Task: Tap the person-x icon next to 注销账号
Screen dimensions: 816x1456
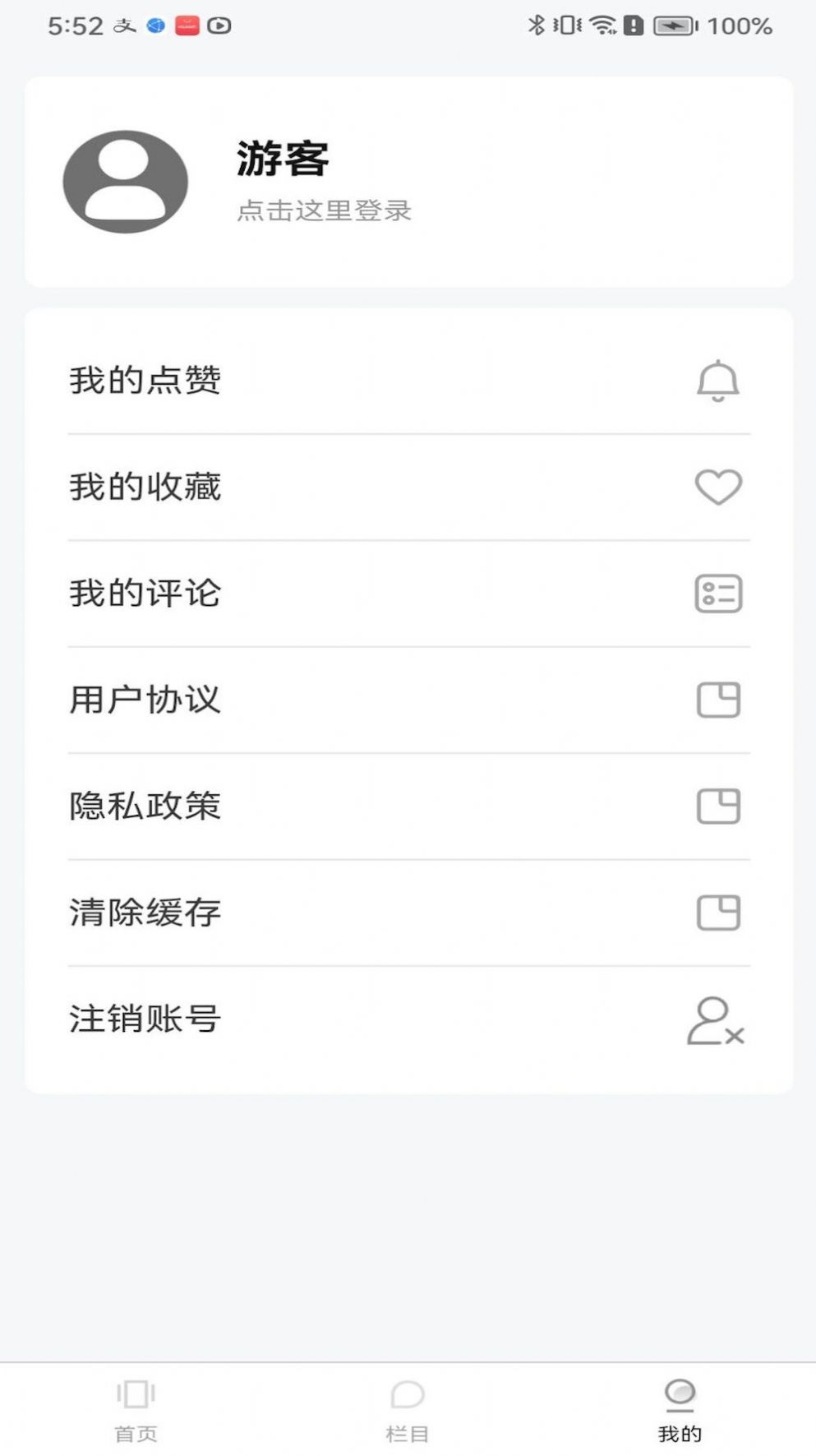Action: (x=716, y=1019)
